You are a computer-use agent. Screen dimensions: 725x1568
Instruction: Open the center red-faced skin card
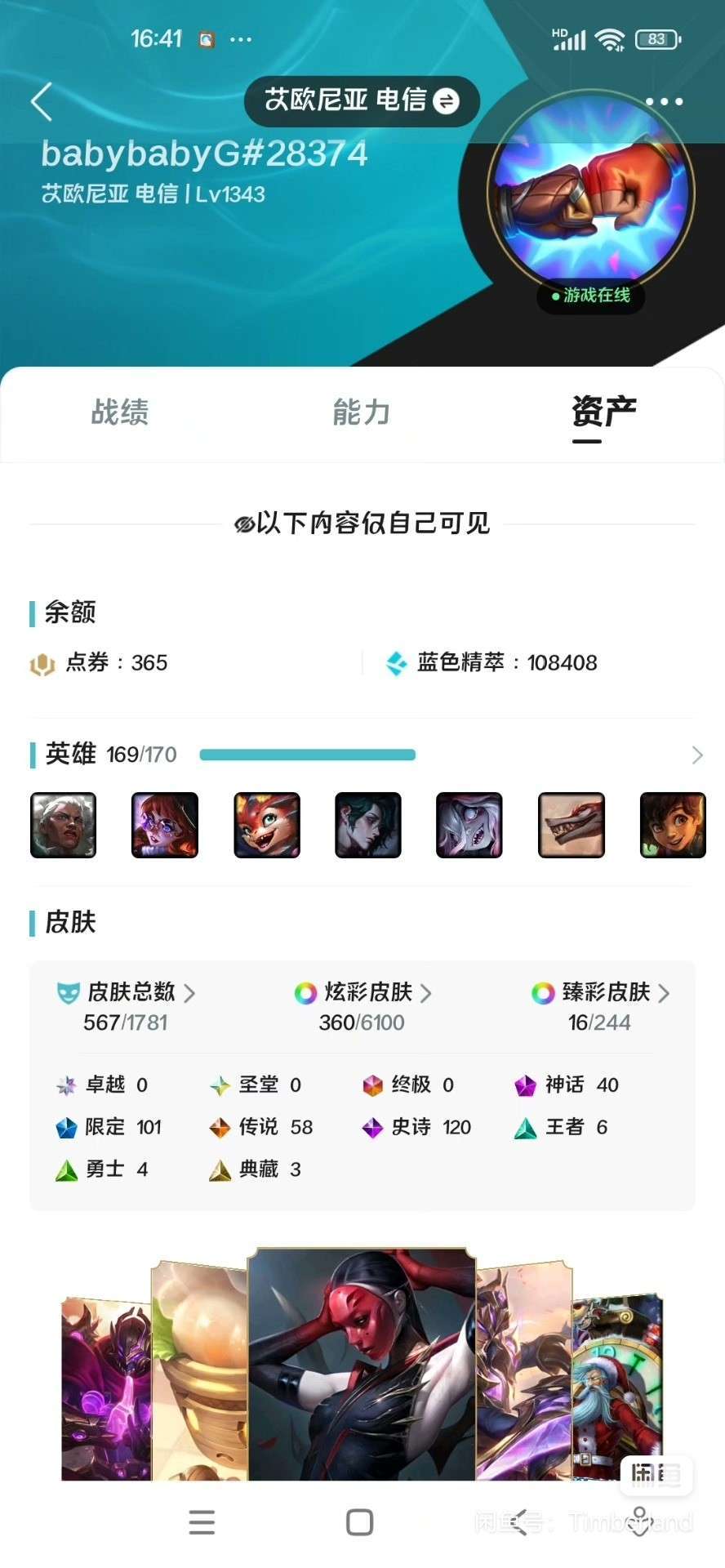362,1364
